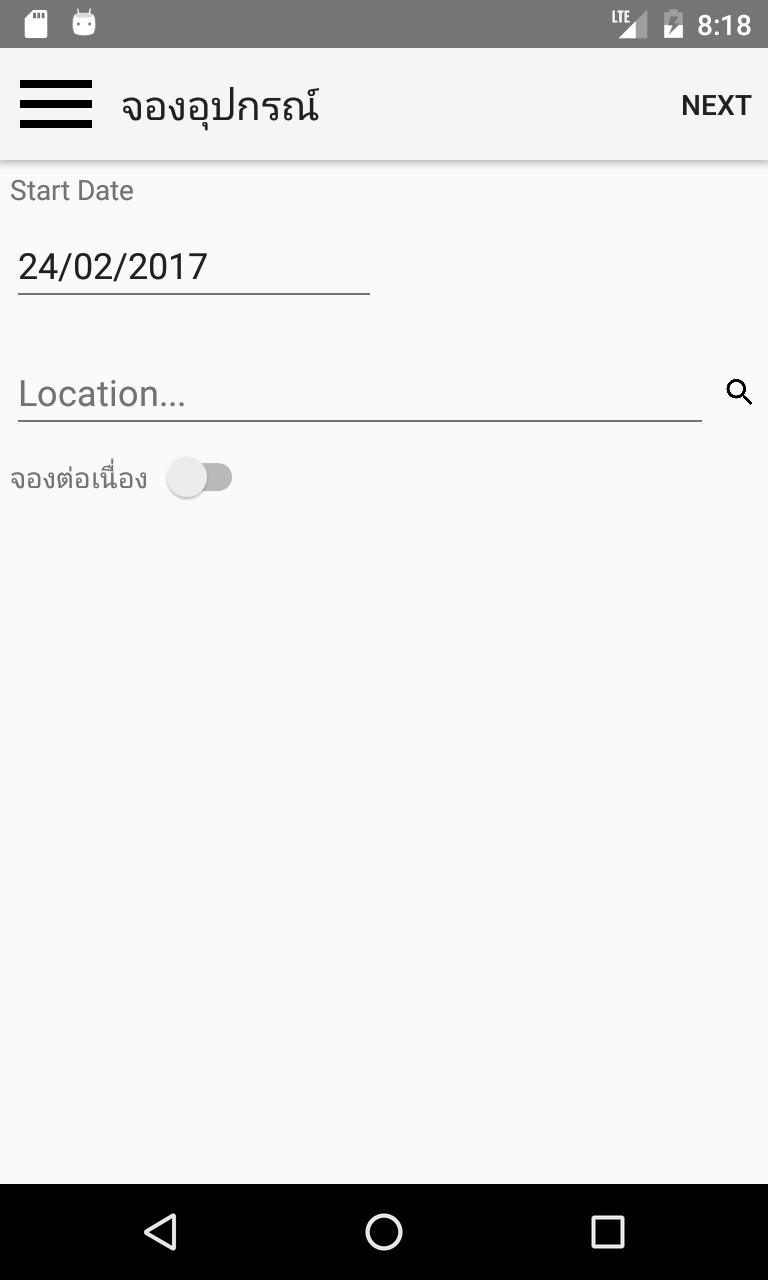The image size is (768, 1280).
Task: Enable the จองต่อเนื่อง switch
Action: [x=200, y=478]
